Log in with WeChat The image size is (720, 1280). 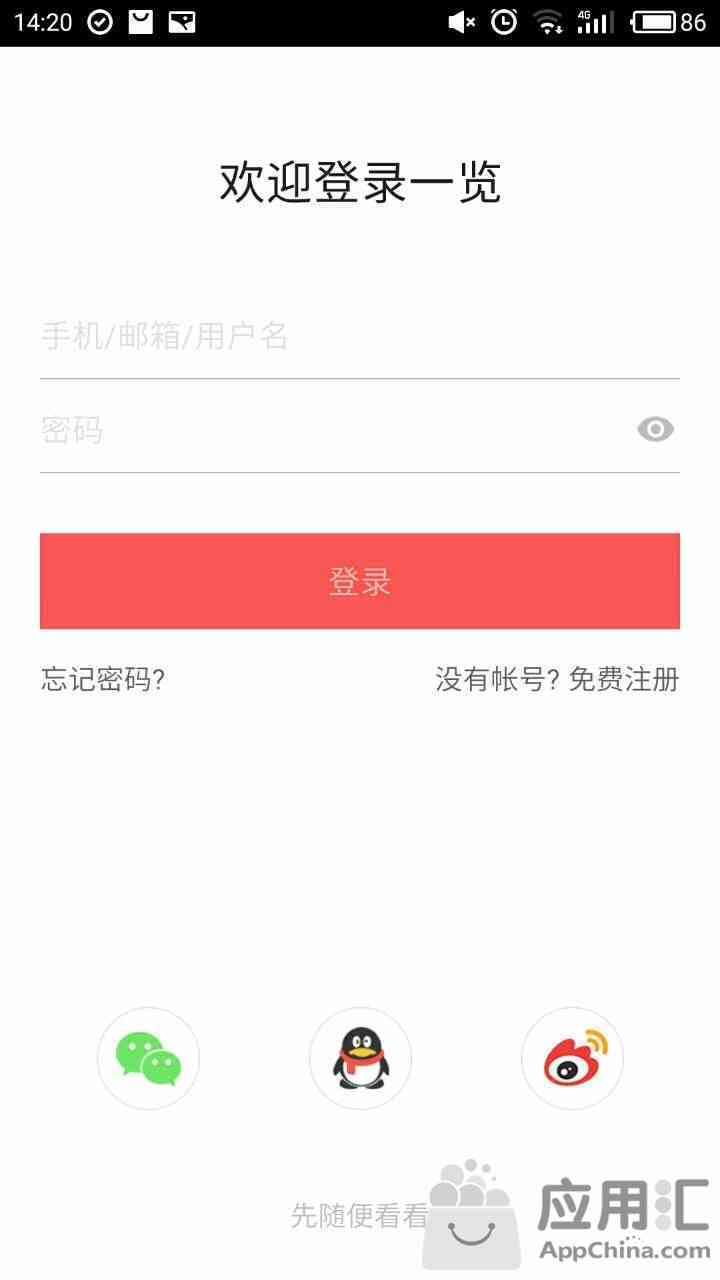[x=148, y=1058]
